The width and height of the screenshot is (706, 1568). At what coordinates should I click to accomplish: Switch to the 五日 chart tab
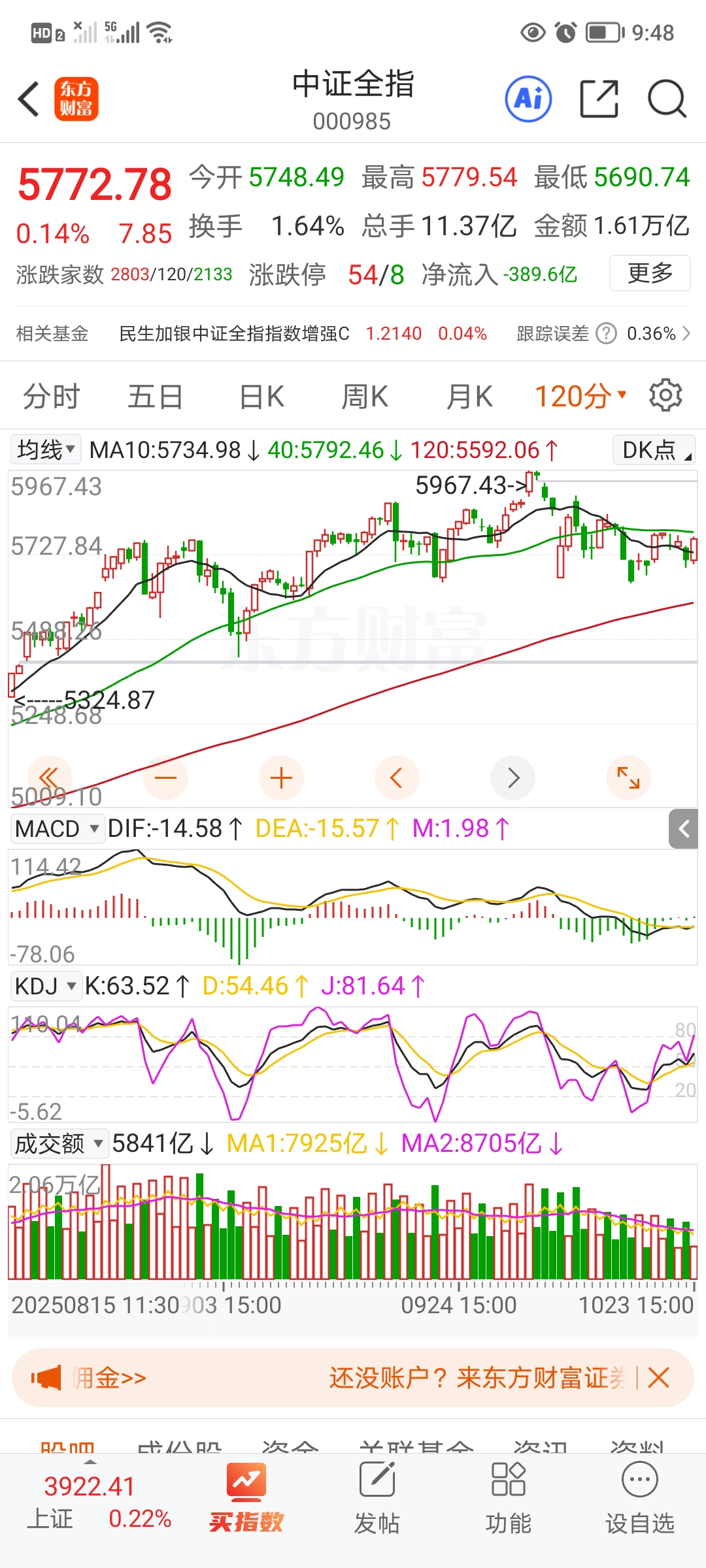pyautogui.click(x=155, y=397)
